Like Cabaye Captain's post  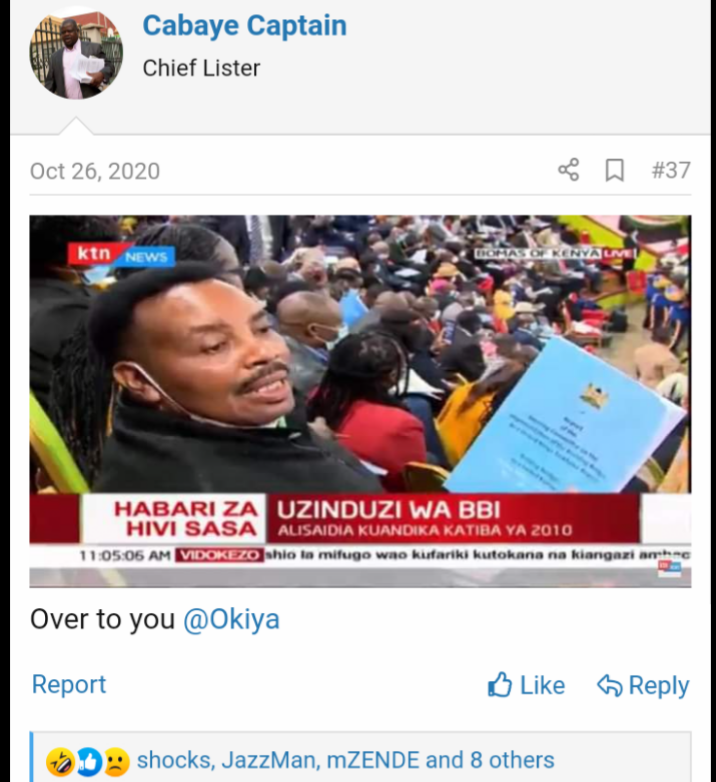point(527,685)
